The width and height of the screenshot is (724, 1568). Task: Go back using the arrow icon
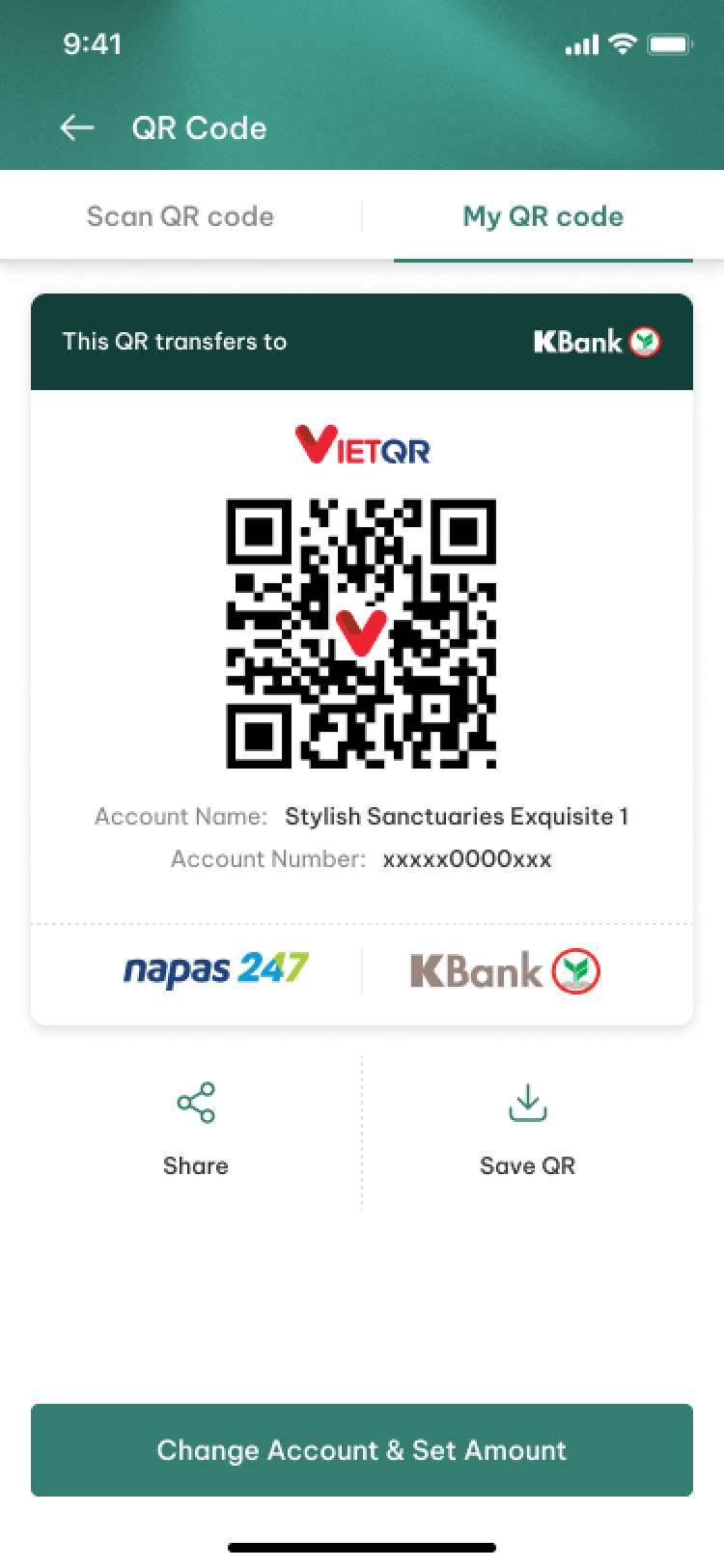pyautogui.click(x=76, y=127)
